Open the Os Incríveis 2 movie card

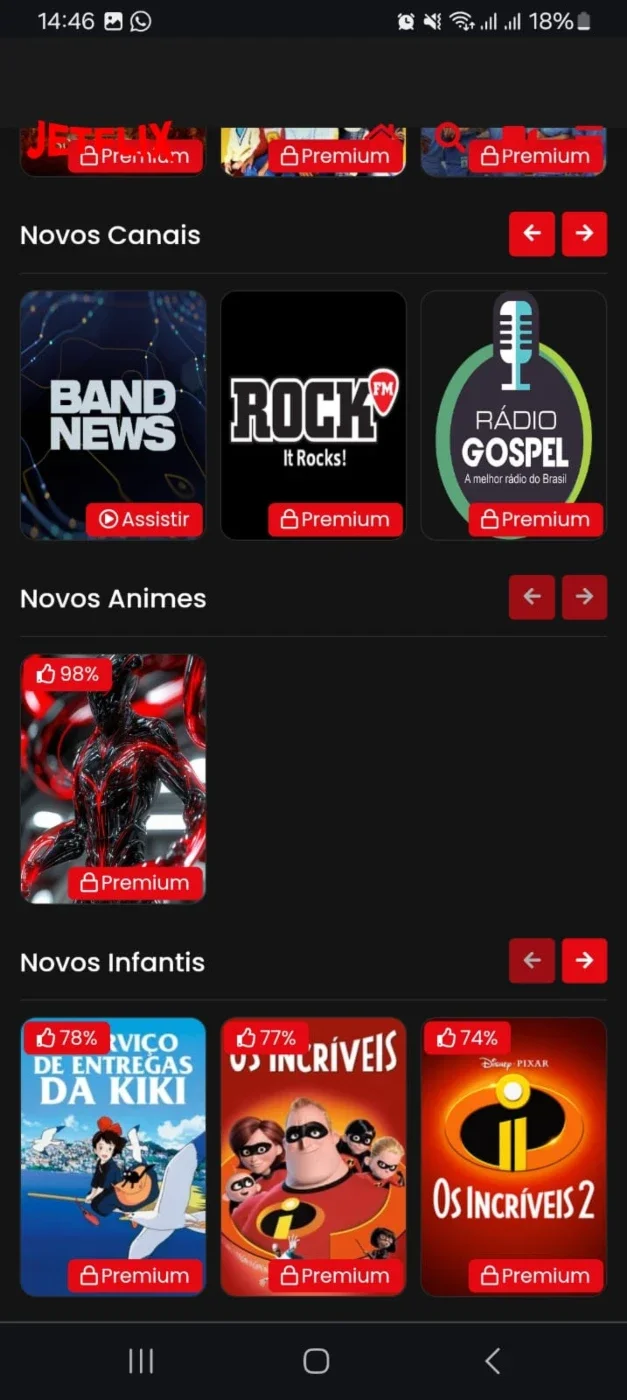coord(513,1157)
